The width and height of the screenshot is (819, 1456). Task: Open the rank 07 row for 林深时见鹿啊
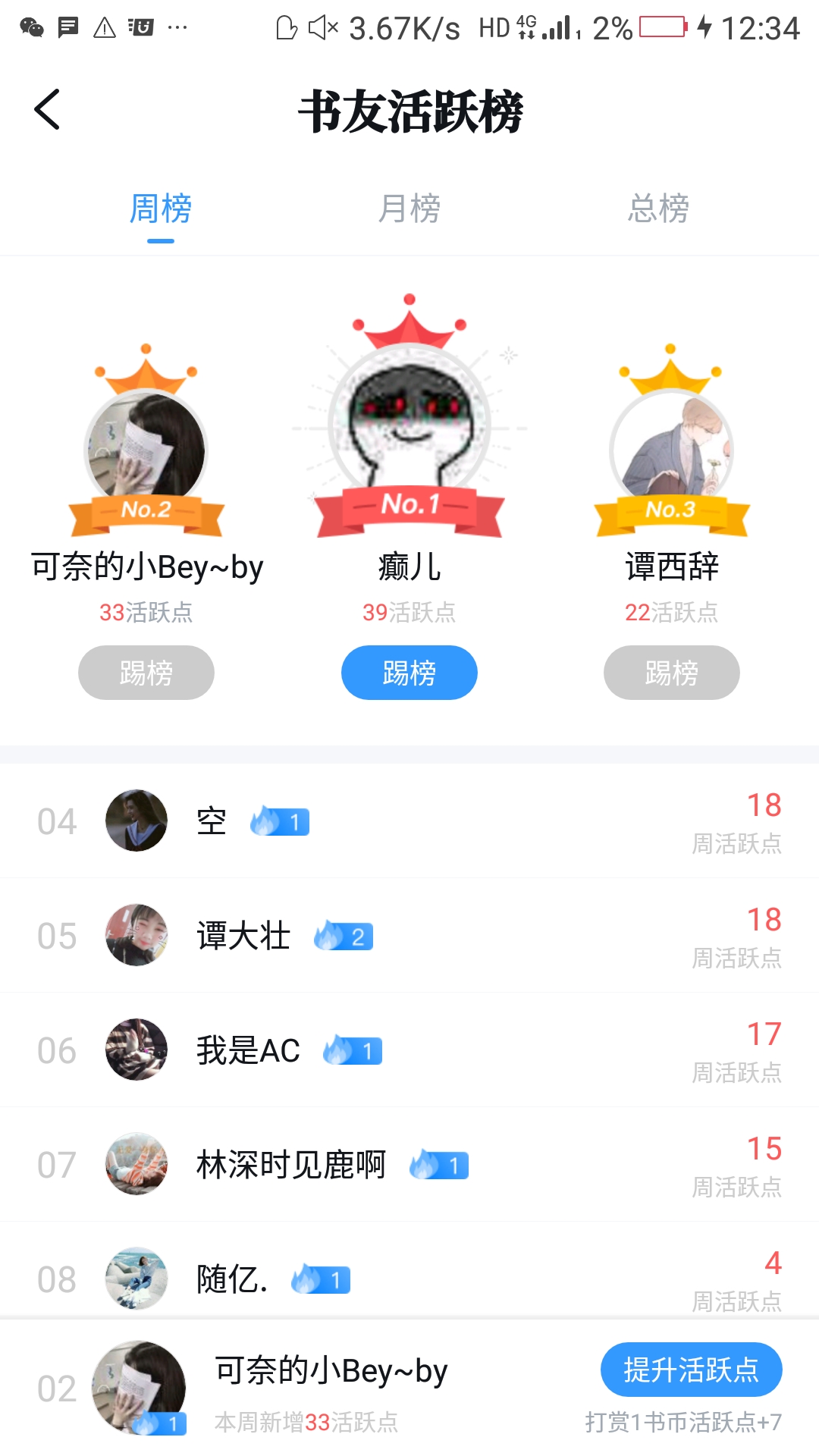click(x=409, y=1165)
